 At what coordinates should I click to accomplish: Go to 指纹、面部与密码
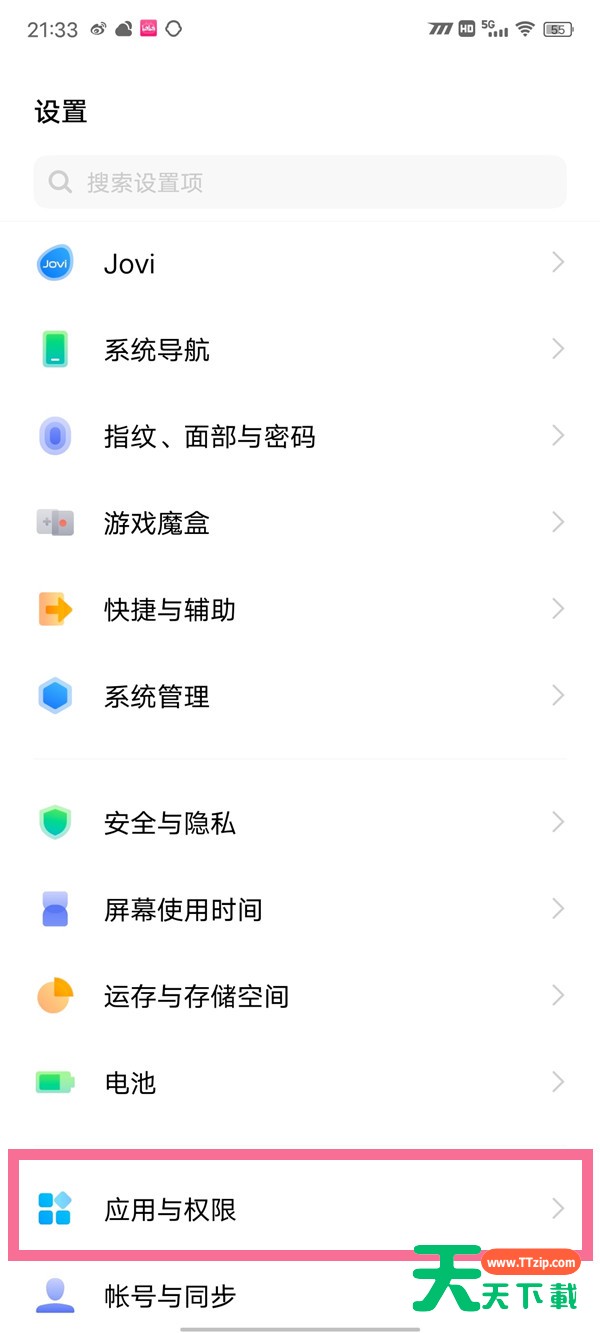[x=300, y=437]
